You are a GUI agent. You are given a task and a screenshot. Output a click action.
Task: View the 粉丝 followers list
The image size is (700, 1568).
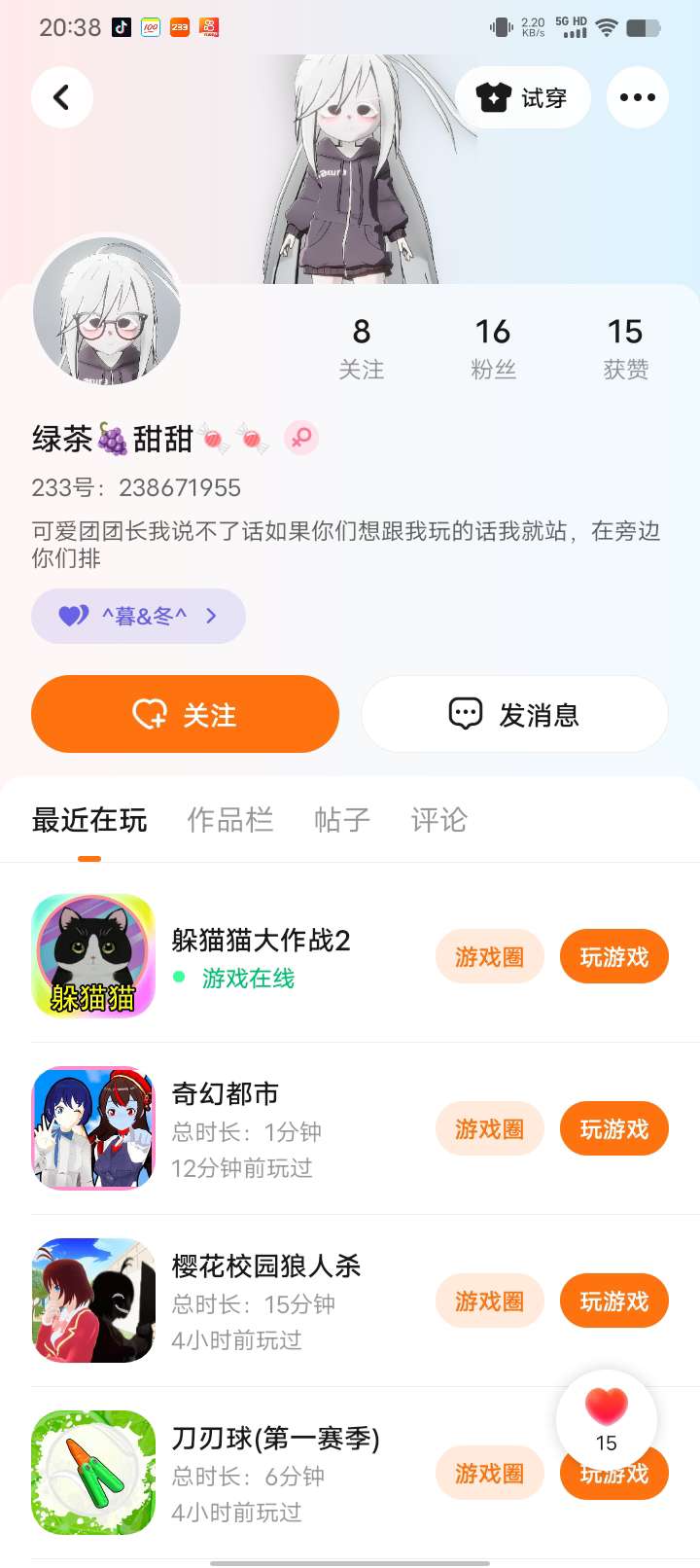point(493,348)
